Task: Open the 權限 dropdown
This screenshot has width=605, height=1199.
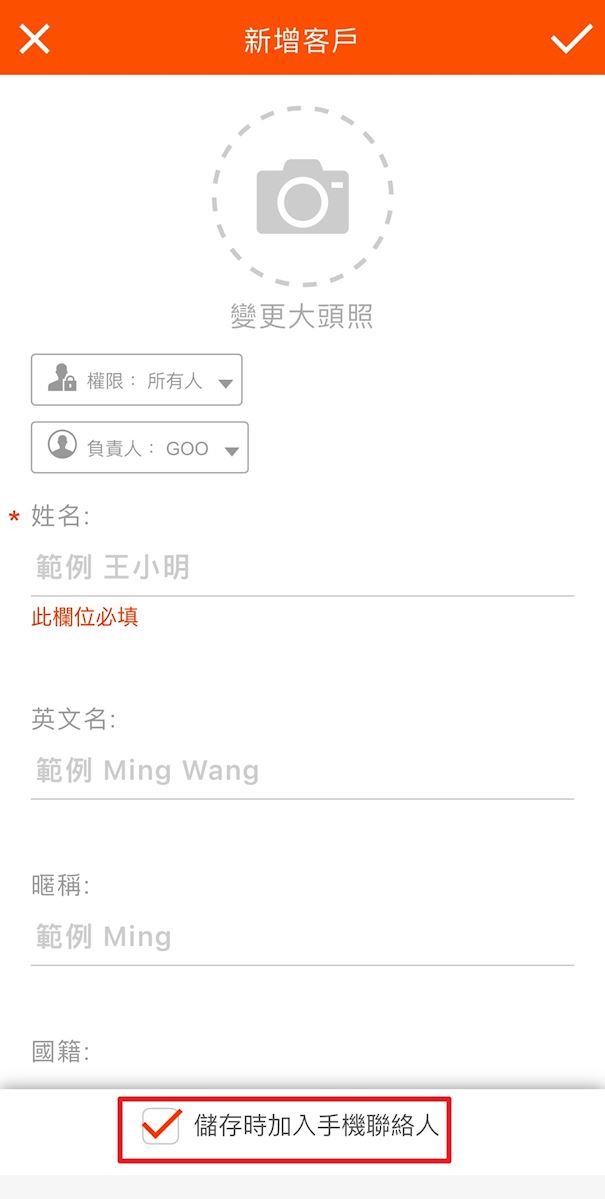Action: coord(137,380)
